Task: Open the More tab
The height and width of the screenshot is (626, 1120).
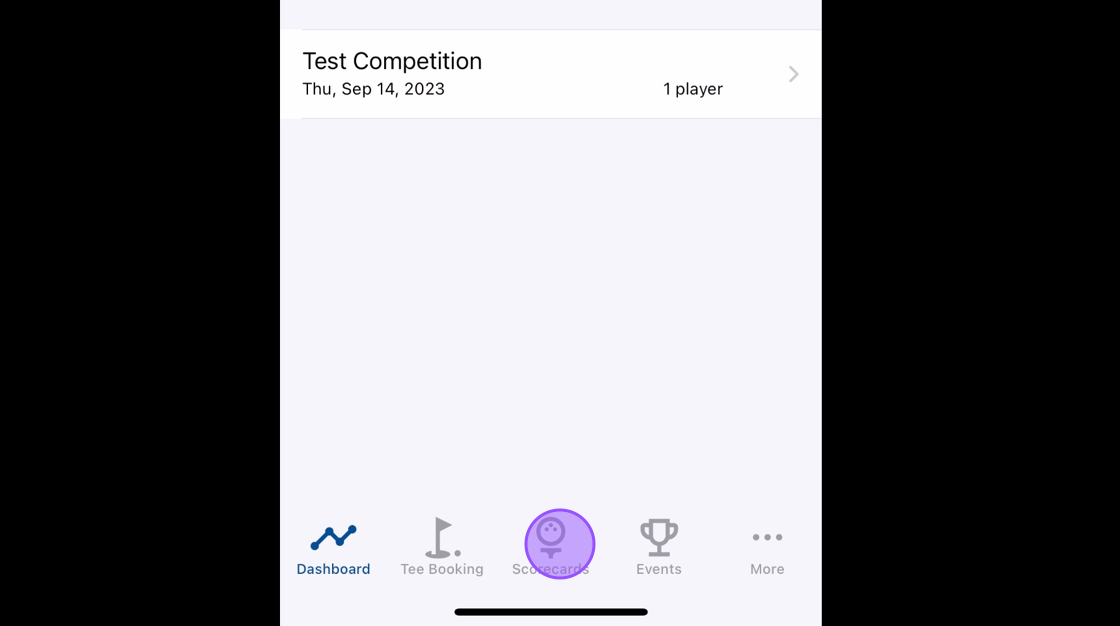Action: click(x=767, y=548)
